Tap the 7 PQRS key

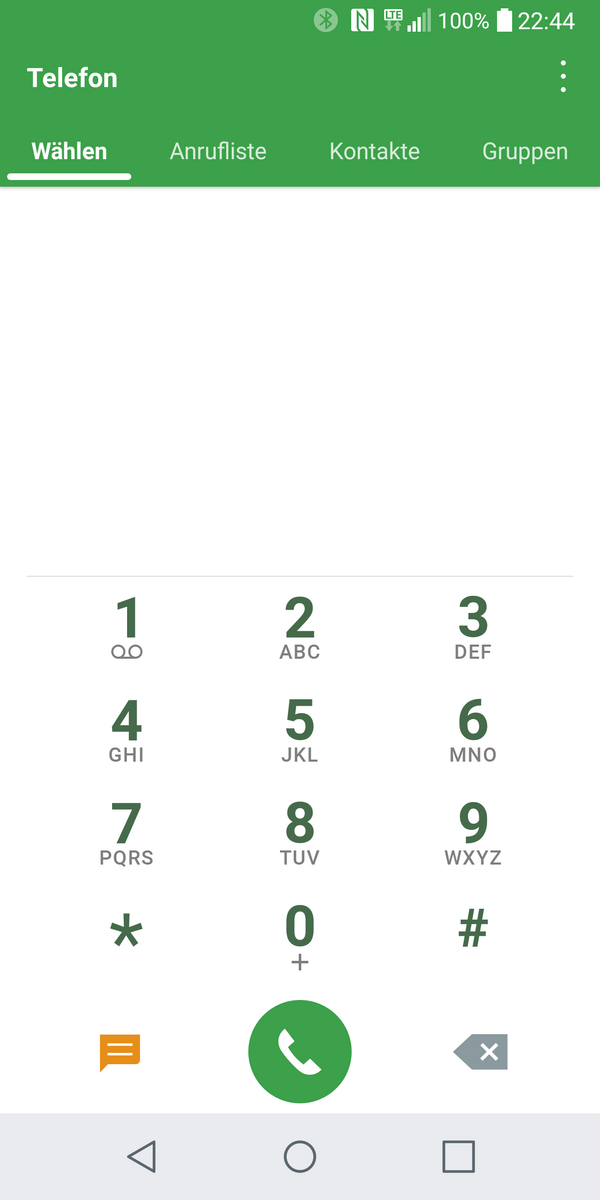[x=127, y=834]
